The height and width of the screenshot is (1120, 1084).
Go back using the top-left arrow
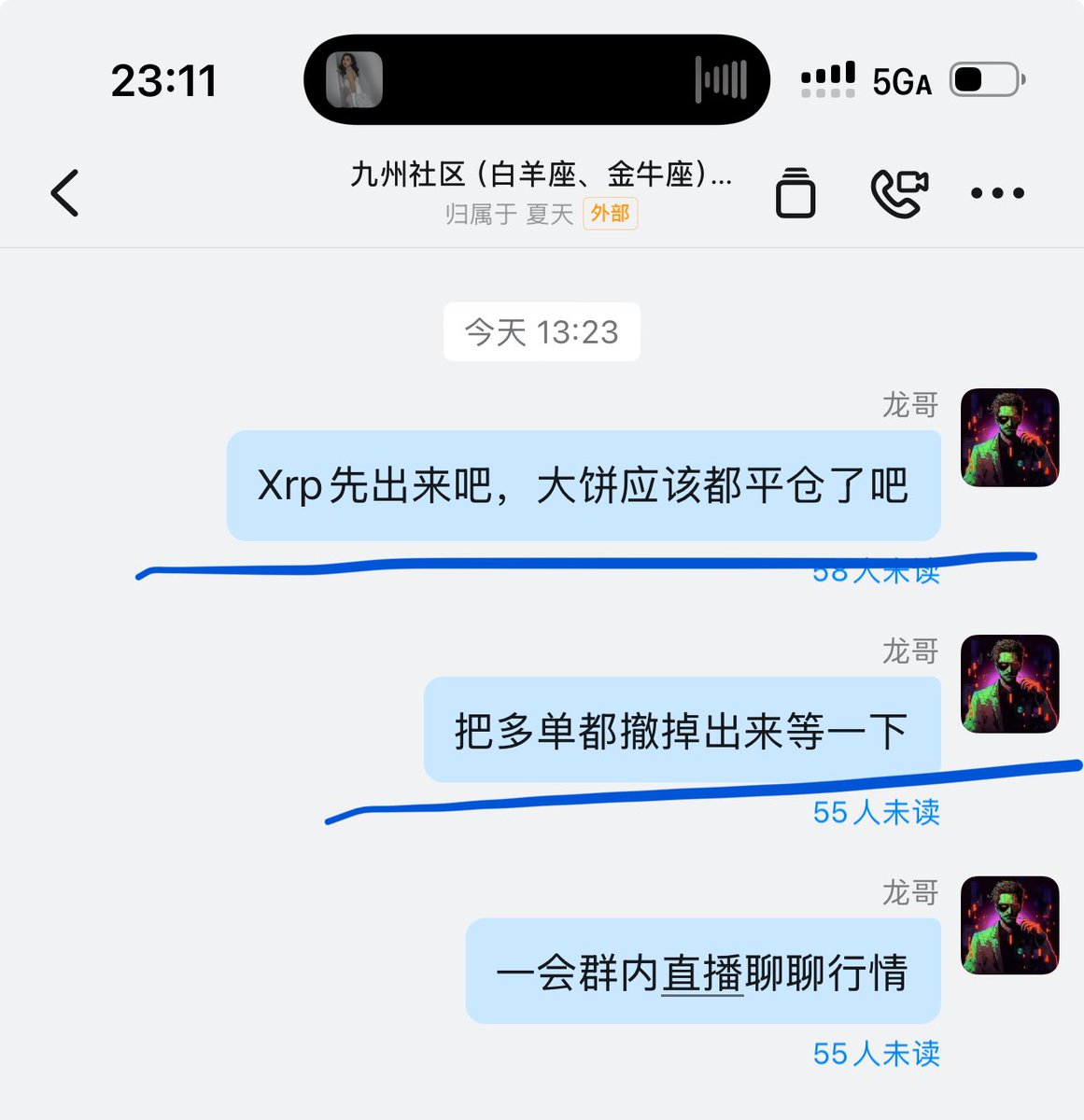tap(65, 193)
